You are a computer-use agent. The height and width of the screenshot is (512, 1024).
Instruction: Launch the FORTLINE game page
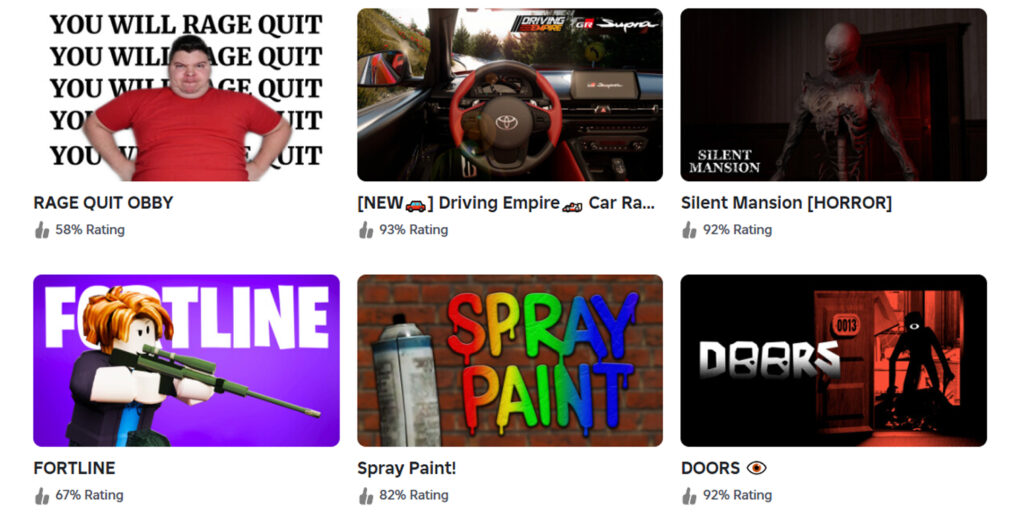[x=186, y=360]
